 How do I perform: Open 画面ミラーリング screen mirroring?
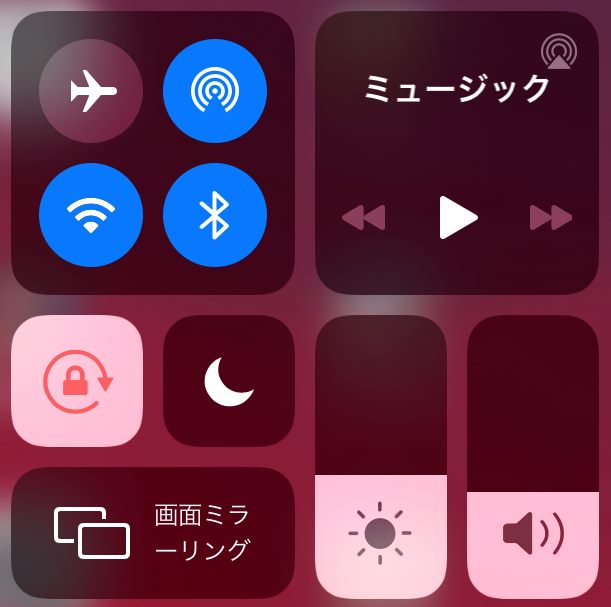152,532
